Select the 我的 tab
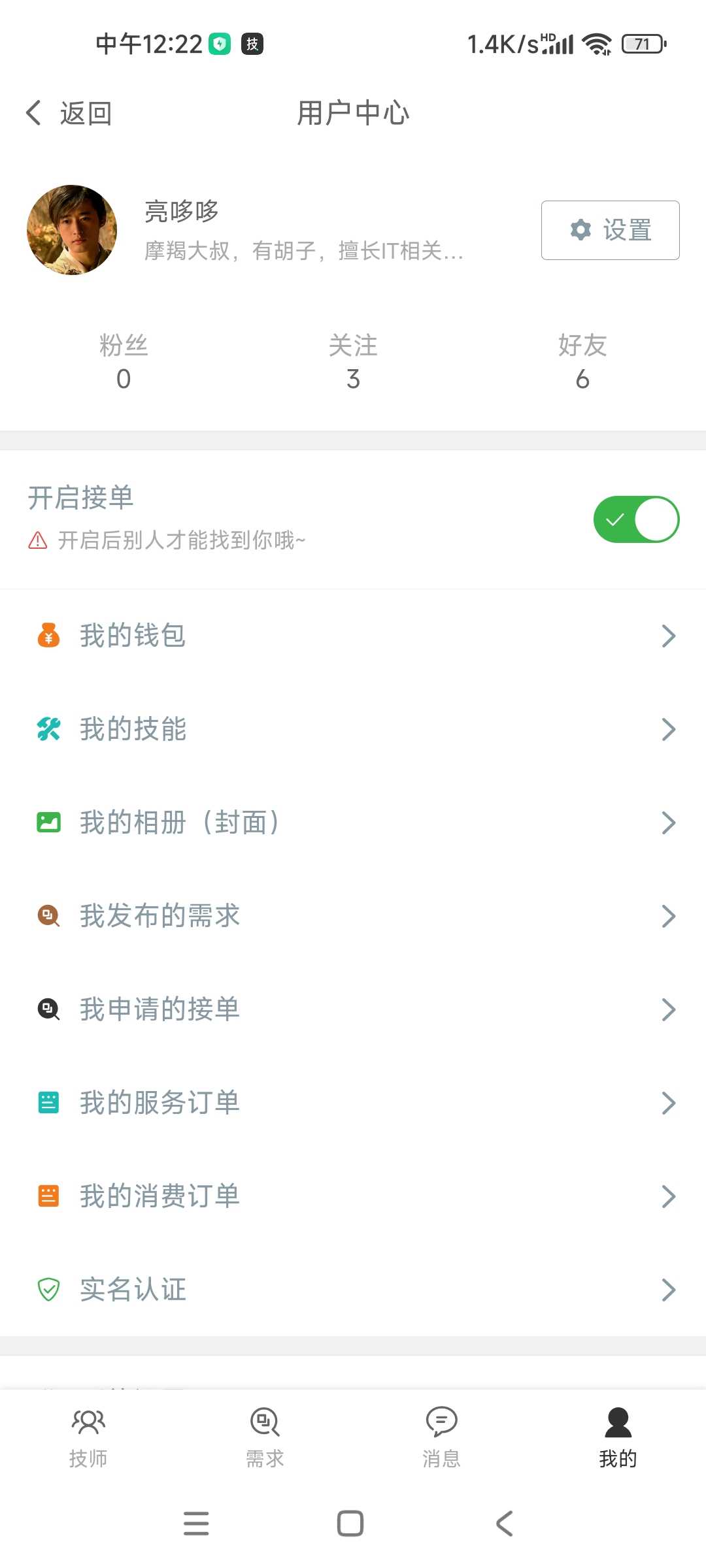The width and height of the screenshot is (706, 1568). tap(618, 1437)
